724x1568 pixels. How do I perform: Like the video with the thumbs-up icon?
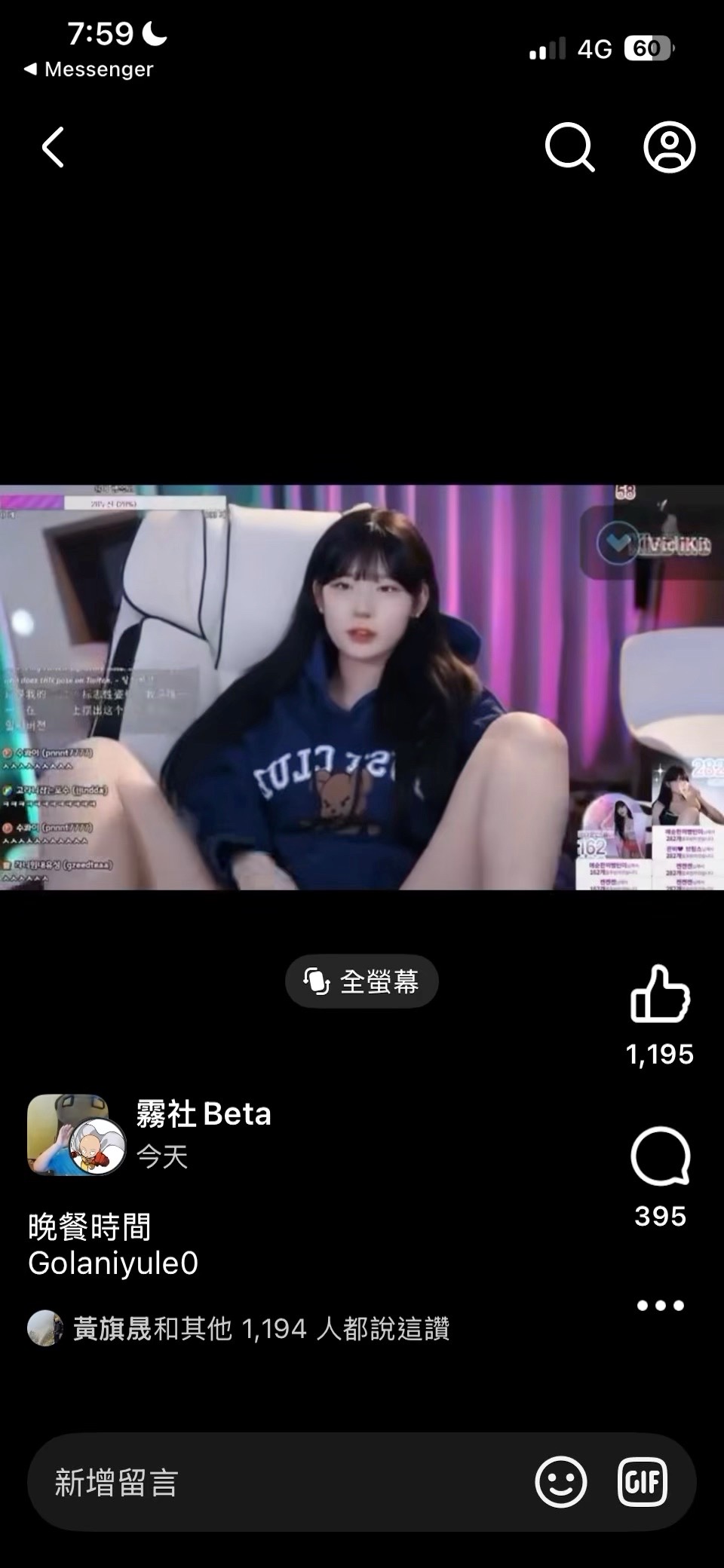click(660, 994)
